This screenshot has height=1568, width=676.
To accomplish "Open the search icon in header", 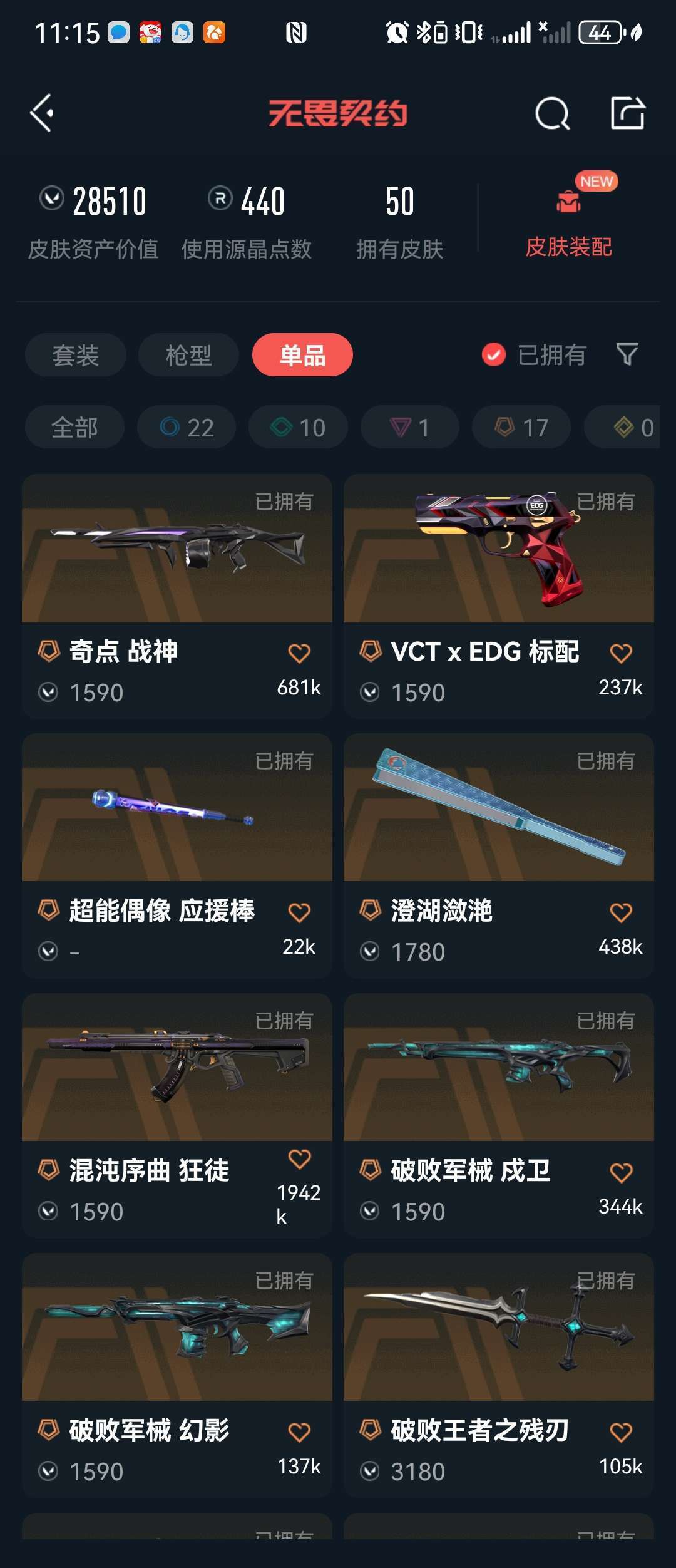I will pos(552,114).
